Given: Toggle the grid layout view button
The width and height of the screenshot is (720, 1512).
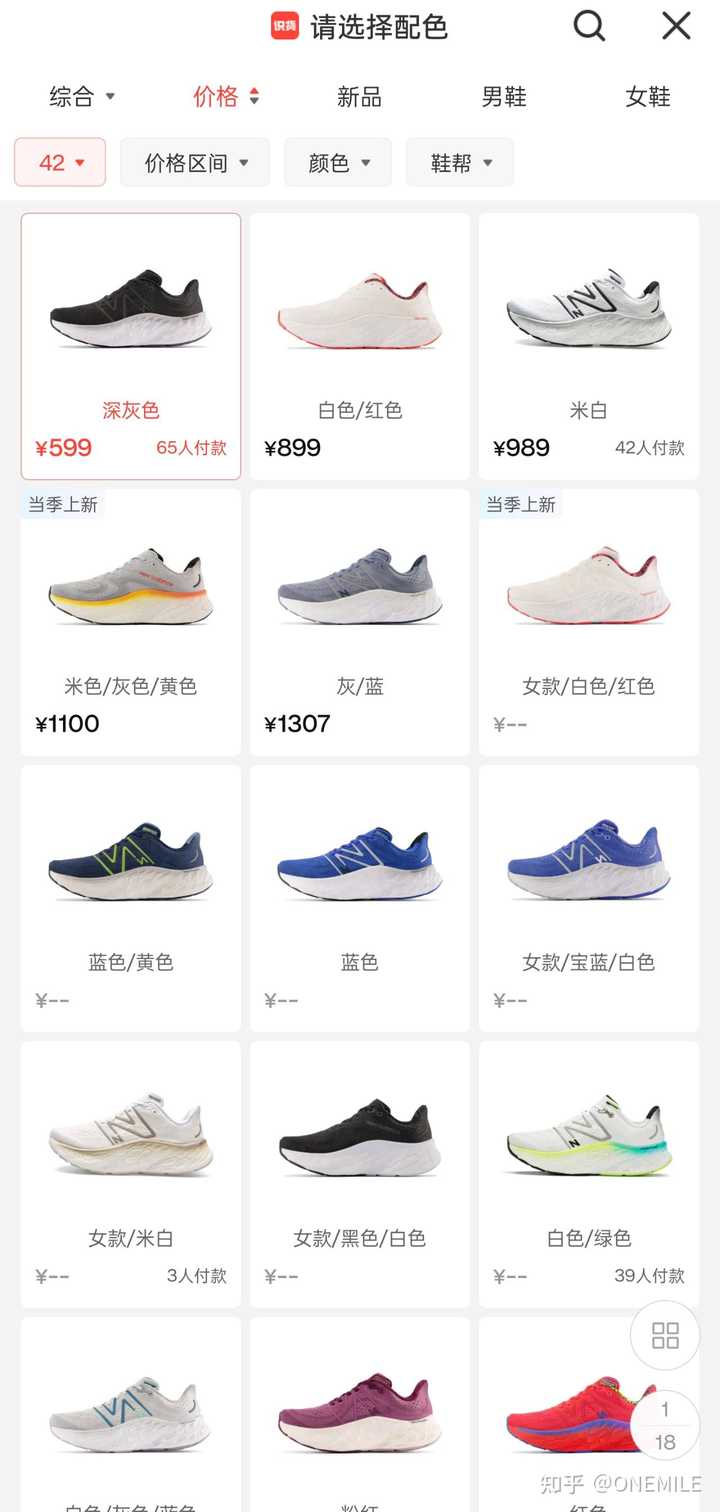Looking at the screenshot, I should pos(665,1335).
